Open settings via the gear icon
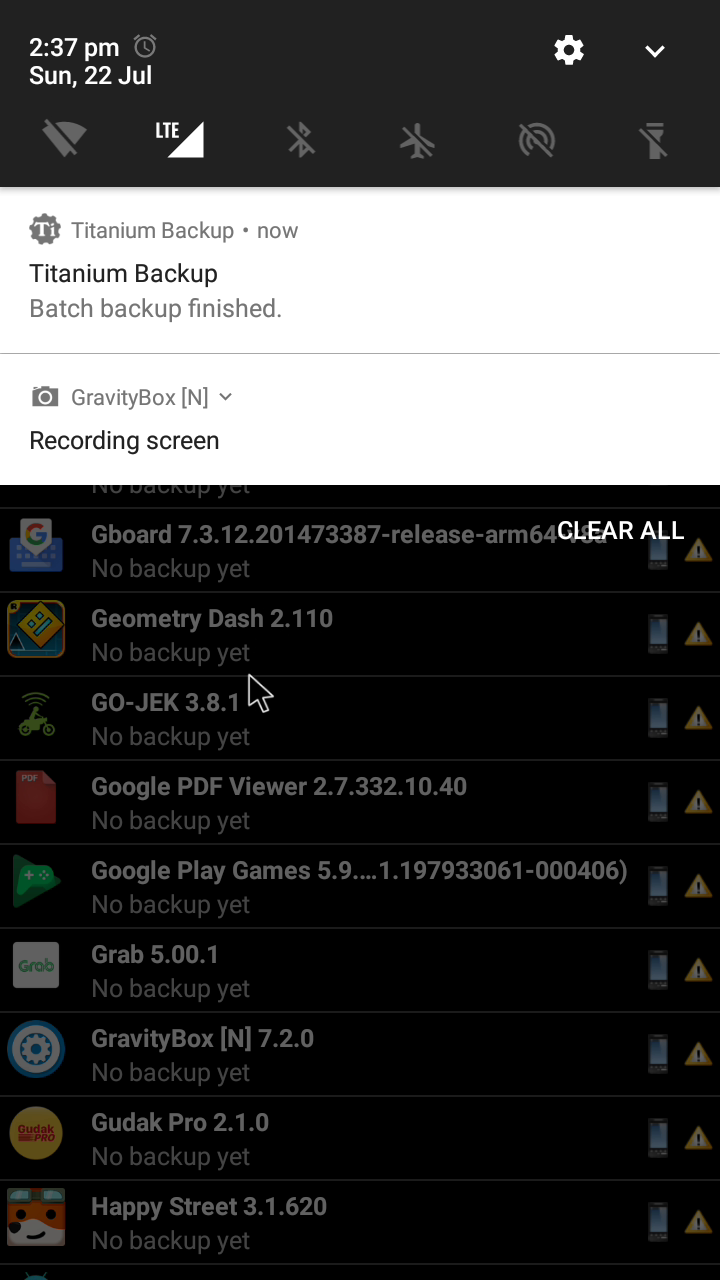The image size is (720, 1280). click(569, 50)
